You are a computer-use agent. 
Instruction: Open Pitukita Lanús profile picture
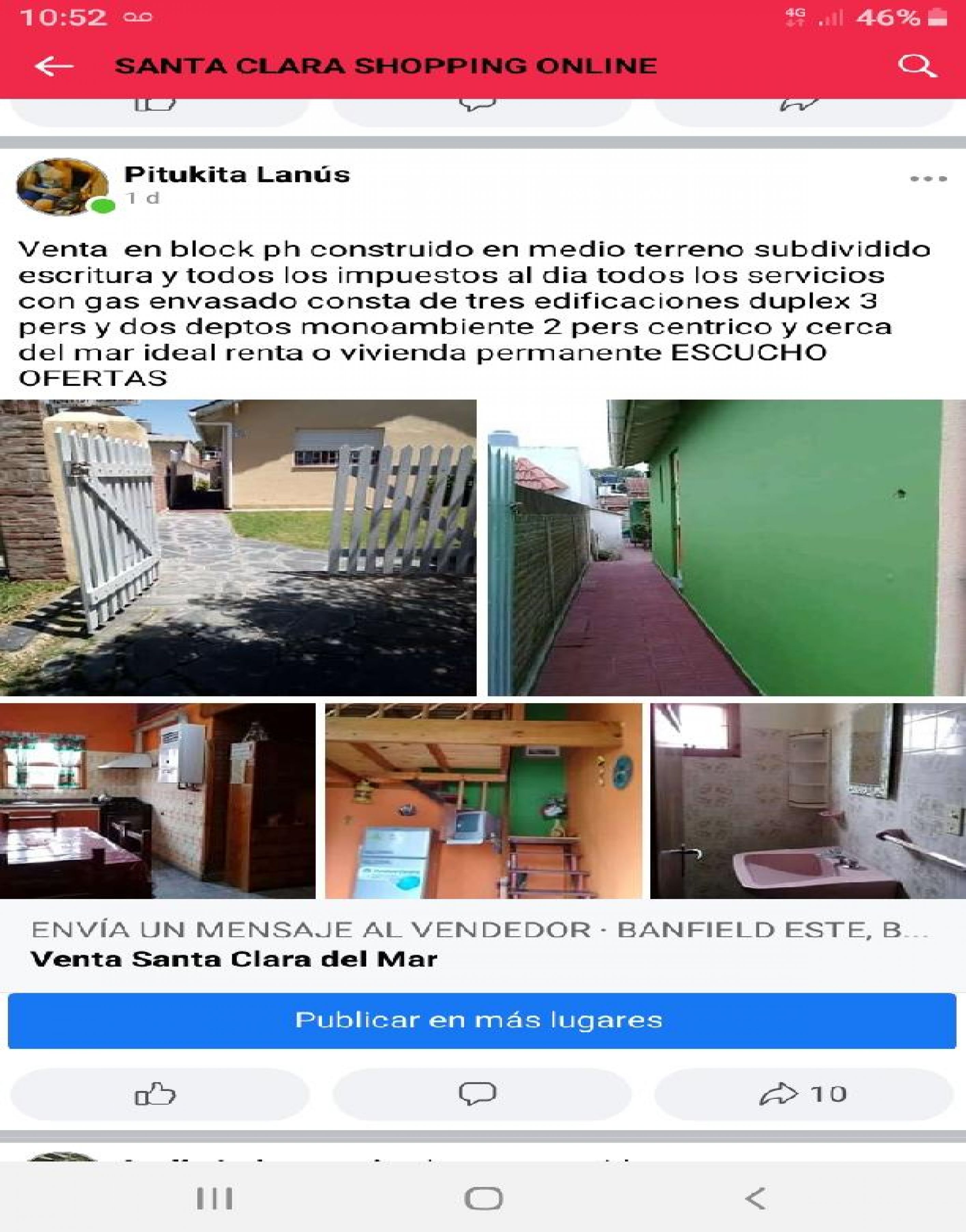tap(62, 187)
